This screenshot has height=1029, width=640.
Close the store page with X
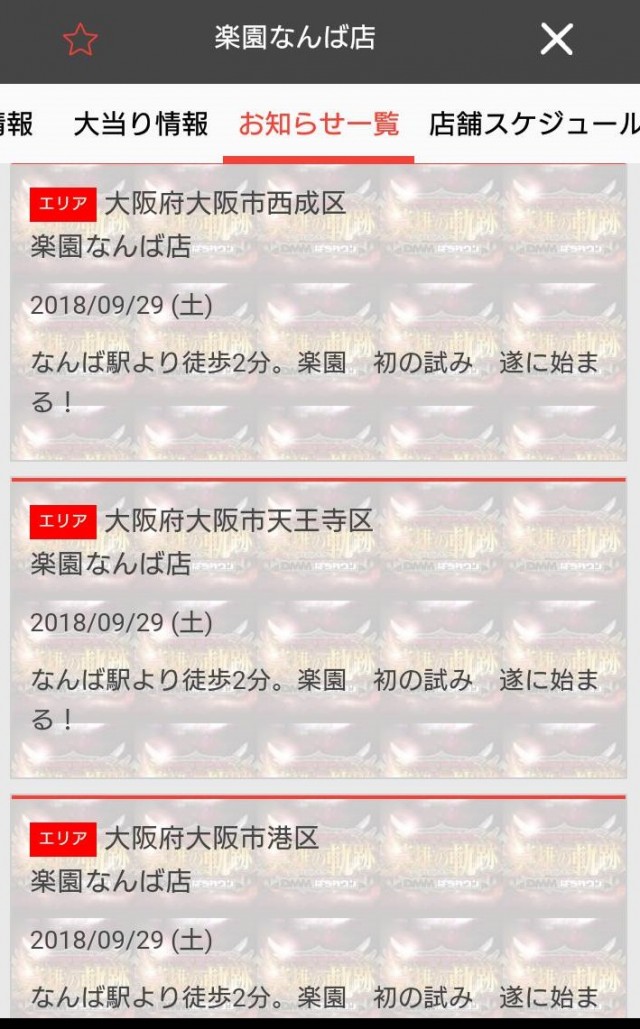pos(556,40)
